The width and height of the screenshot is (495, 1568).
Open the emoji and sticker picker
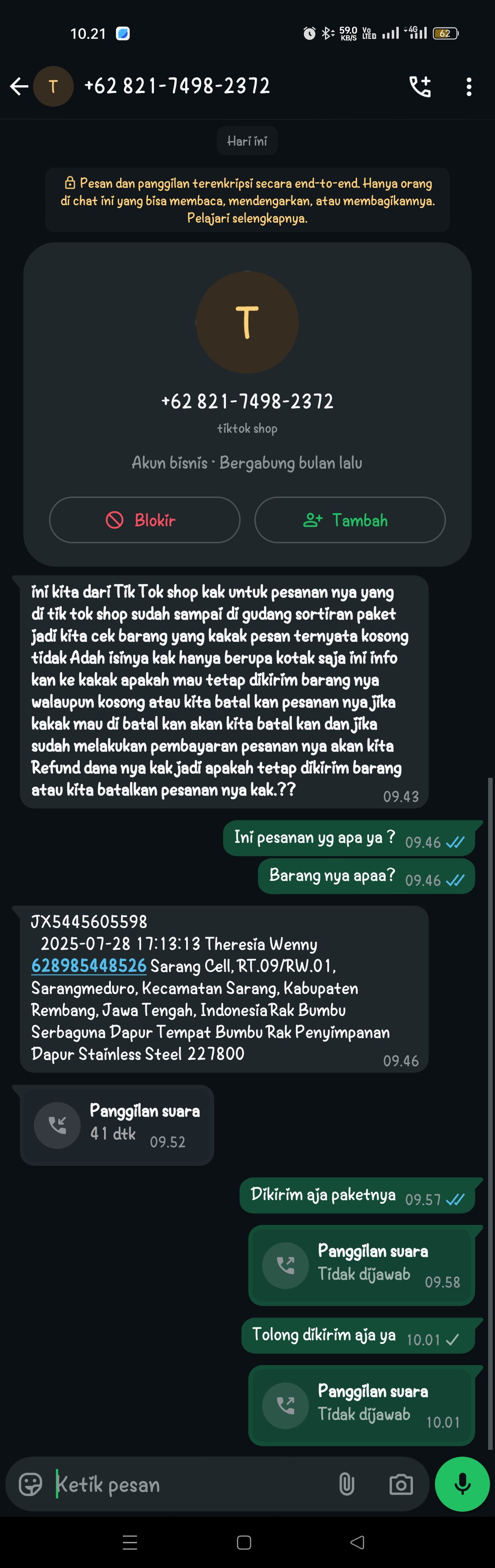30,1484
